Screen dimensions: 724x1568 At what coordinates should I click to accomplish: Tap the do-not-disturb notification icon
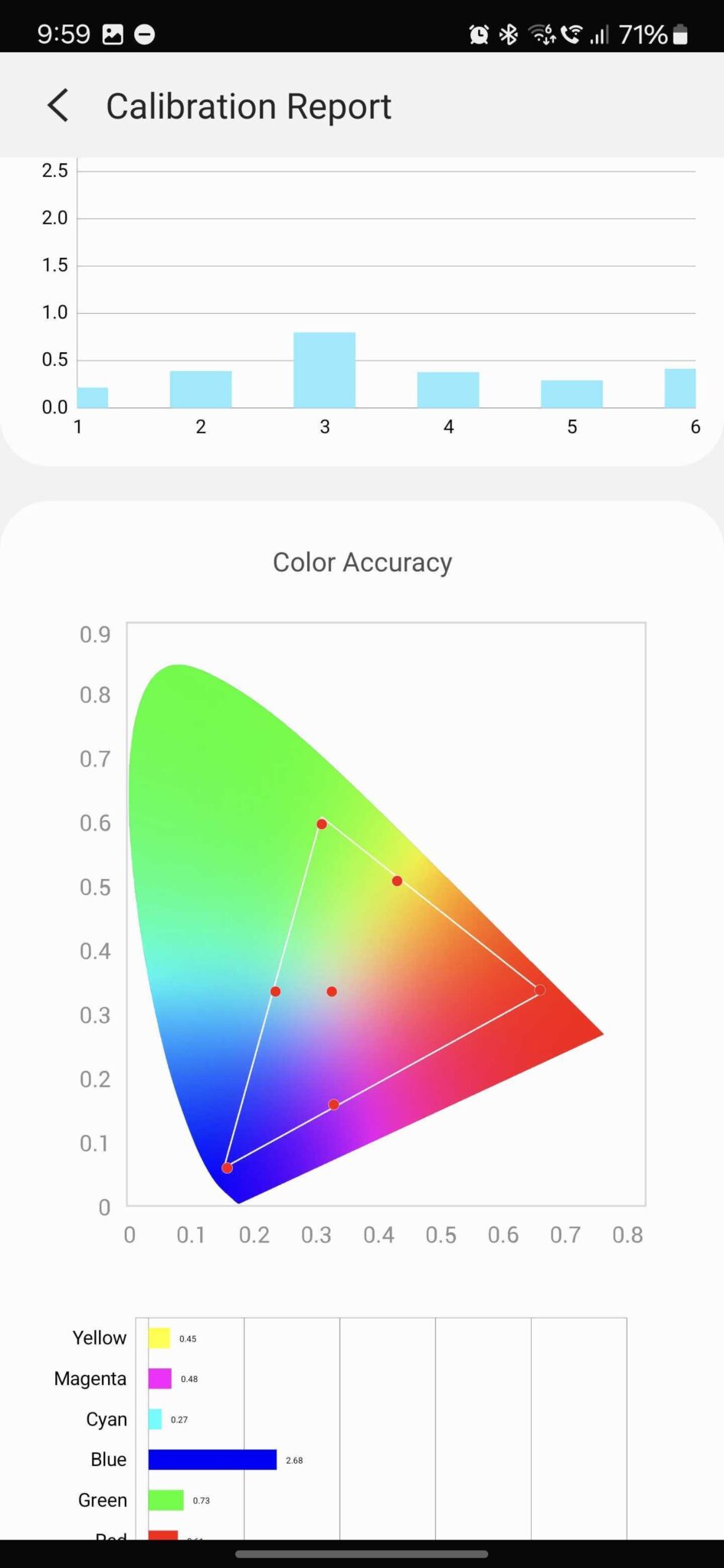pyautogui.click(x=144, y=34)
